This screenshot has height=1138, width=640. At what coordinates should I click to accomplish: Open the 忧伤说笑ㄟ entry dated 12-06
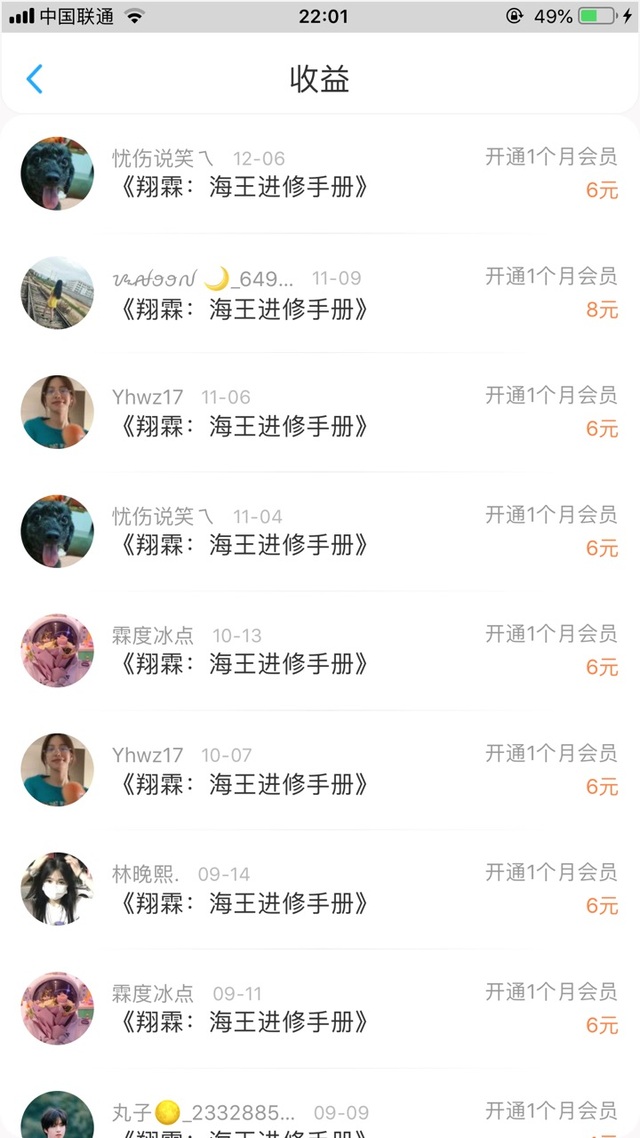click(320, 174)
